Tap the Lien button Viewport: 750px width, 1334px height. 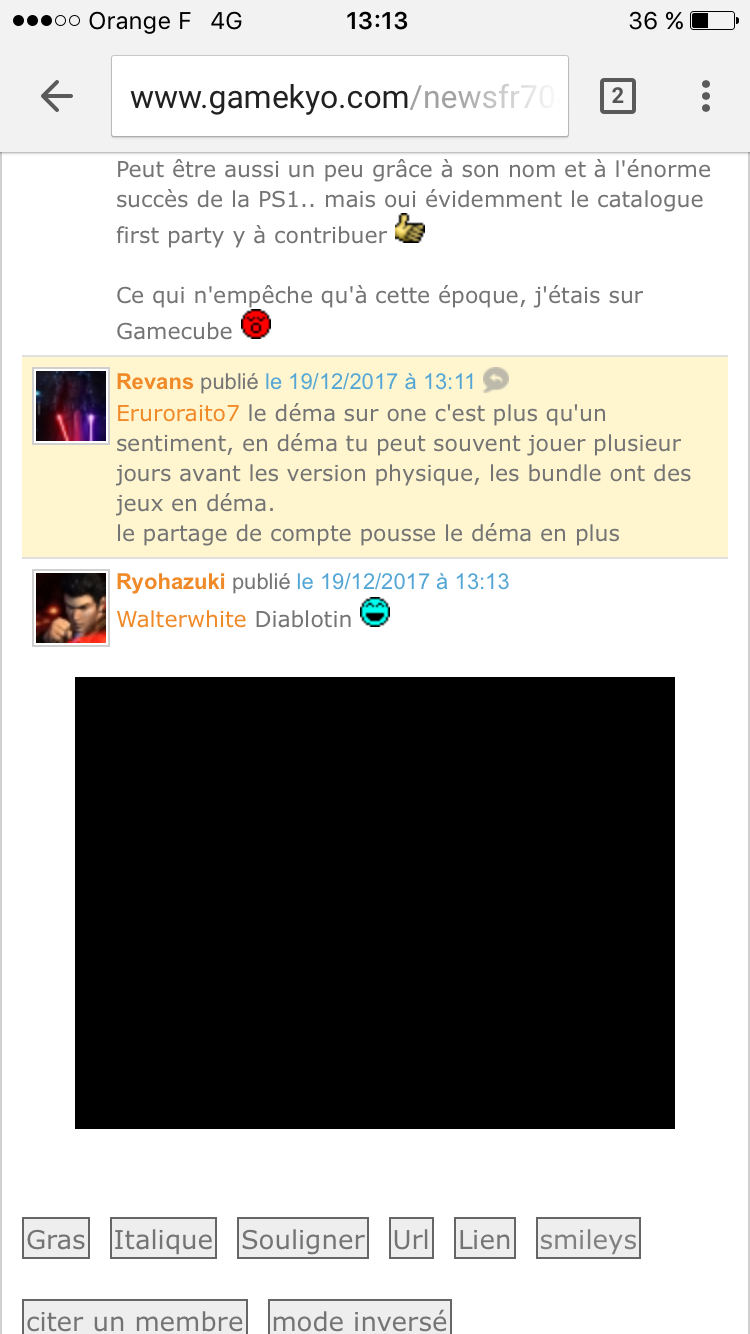485,1240
